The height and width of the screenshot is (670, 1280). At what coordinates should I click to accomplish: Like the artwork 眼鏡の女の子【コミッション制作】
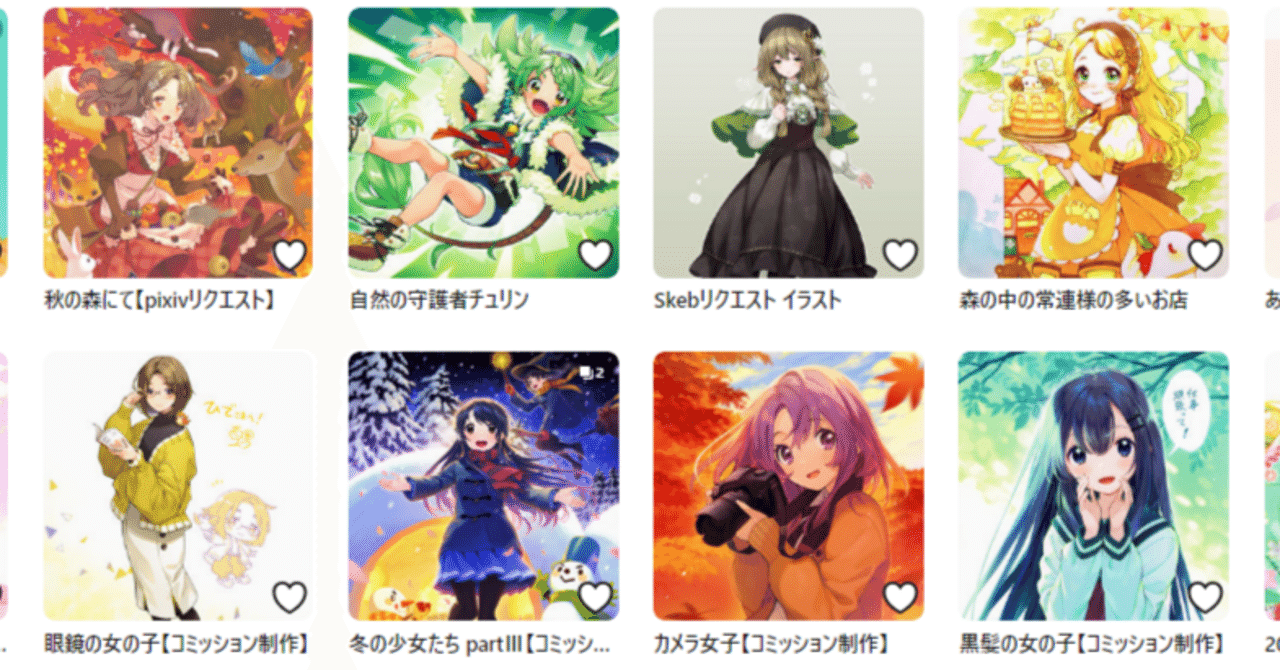(290, 598)
